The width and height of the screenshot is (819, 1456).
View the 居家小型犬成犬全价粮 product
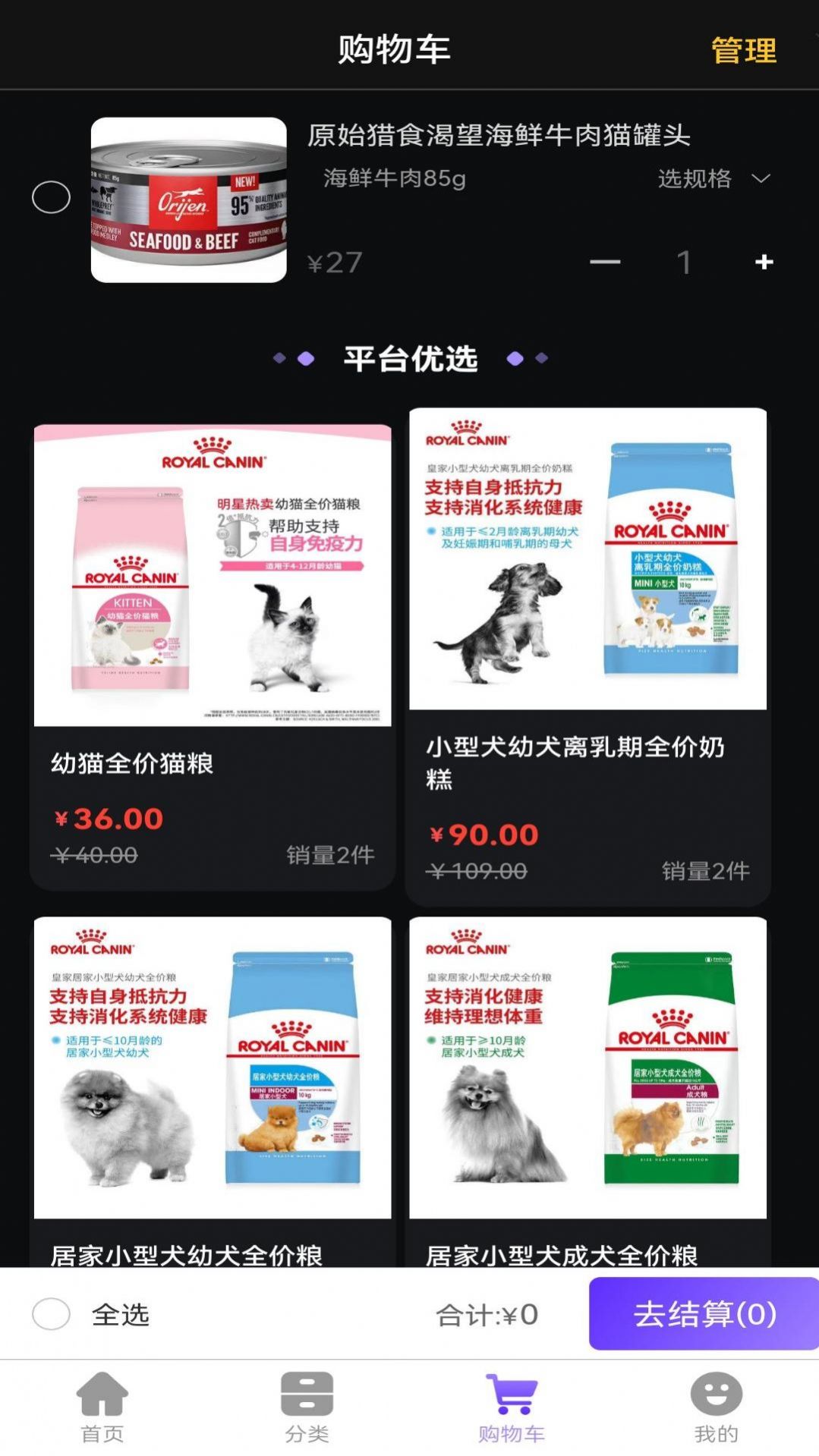pos(587,1085)
